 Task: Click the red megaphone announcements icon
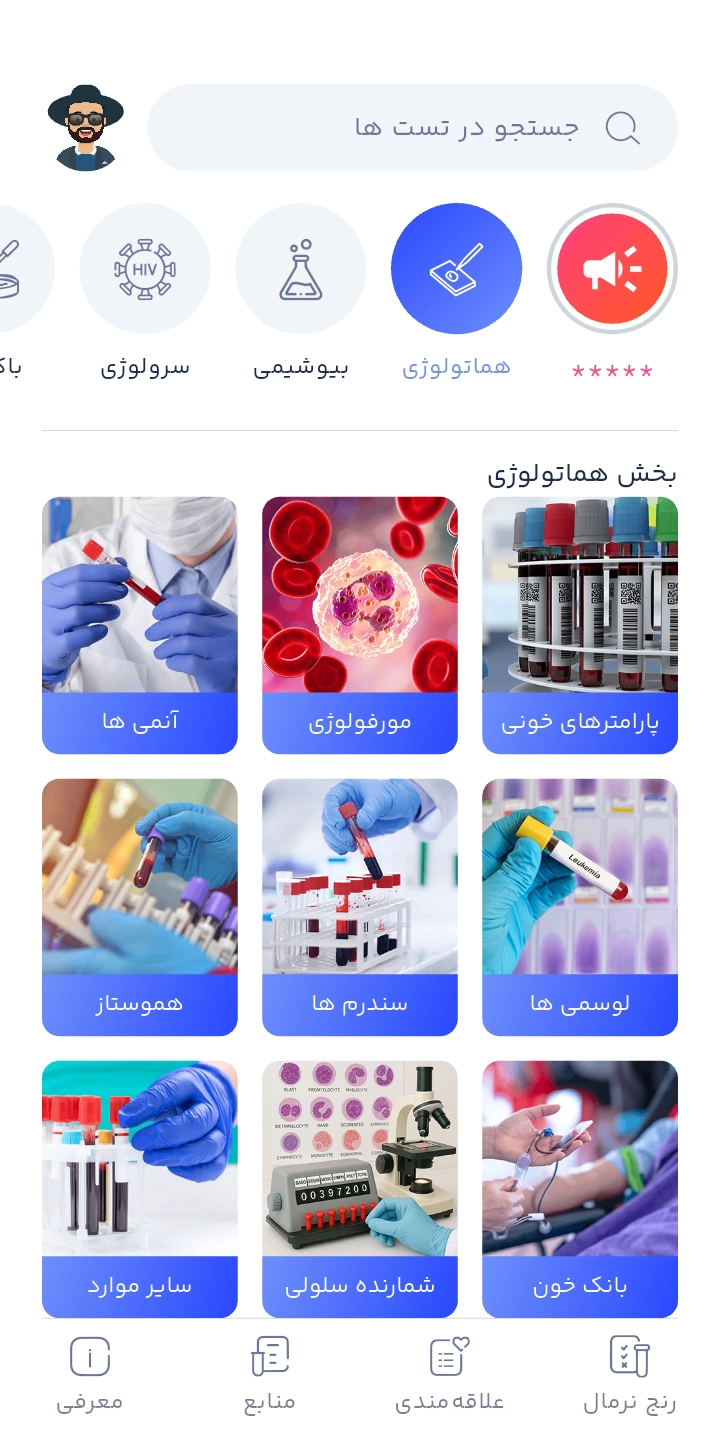611,267
